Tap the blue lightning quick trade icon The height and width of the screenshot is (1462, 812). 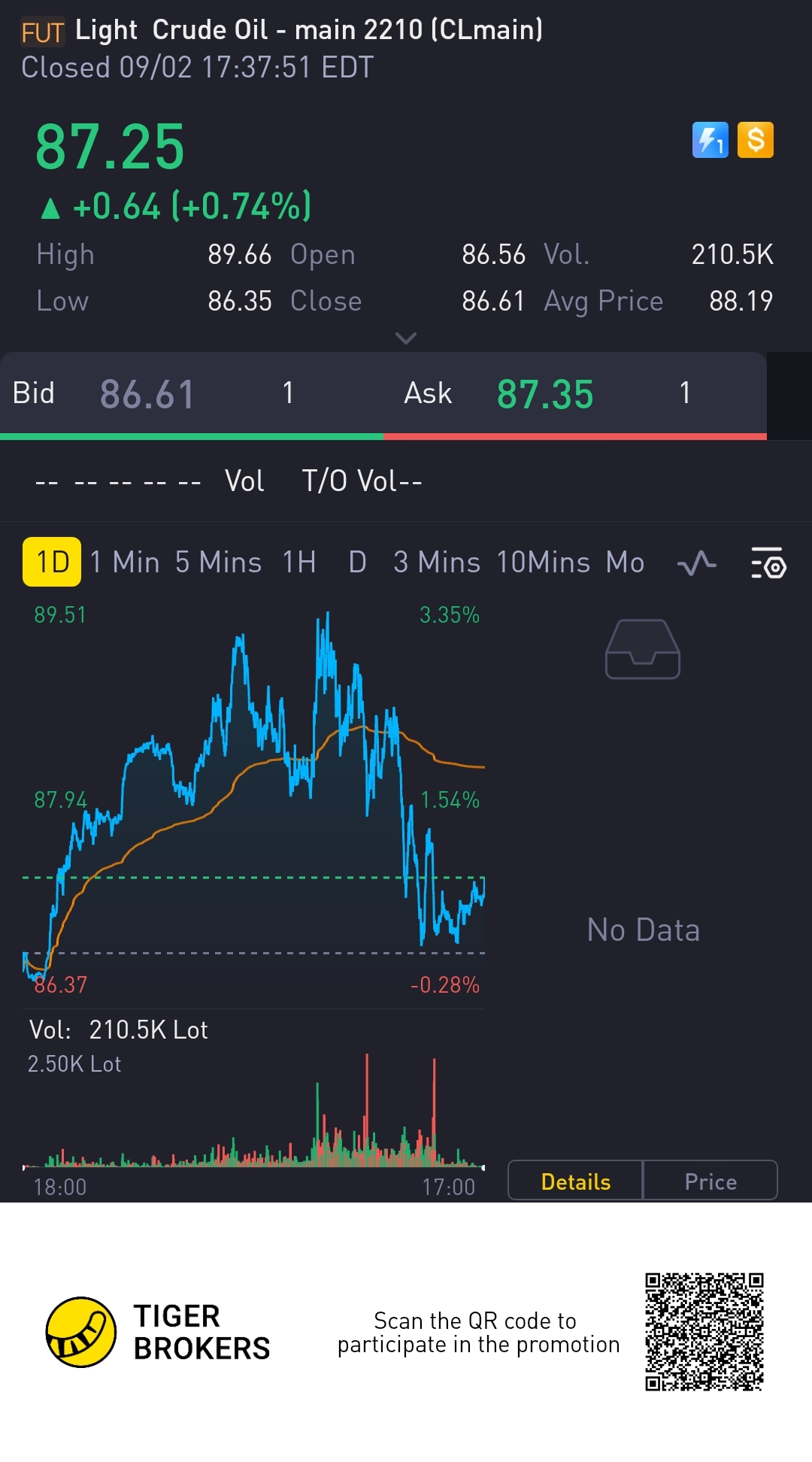710,140
